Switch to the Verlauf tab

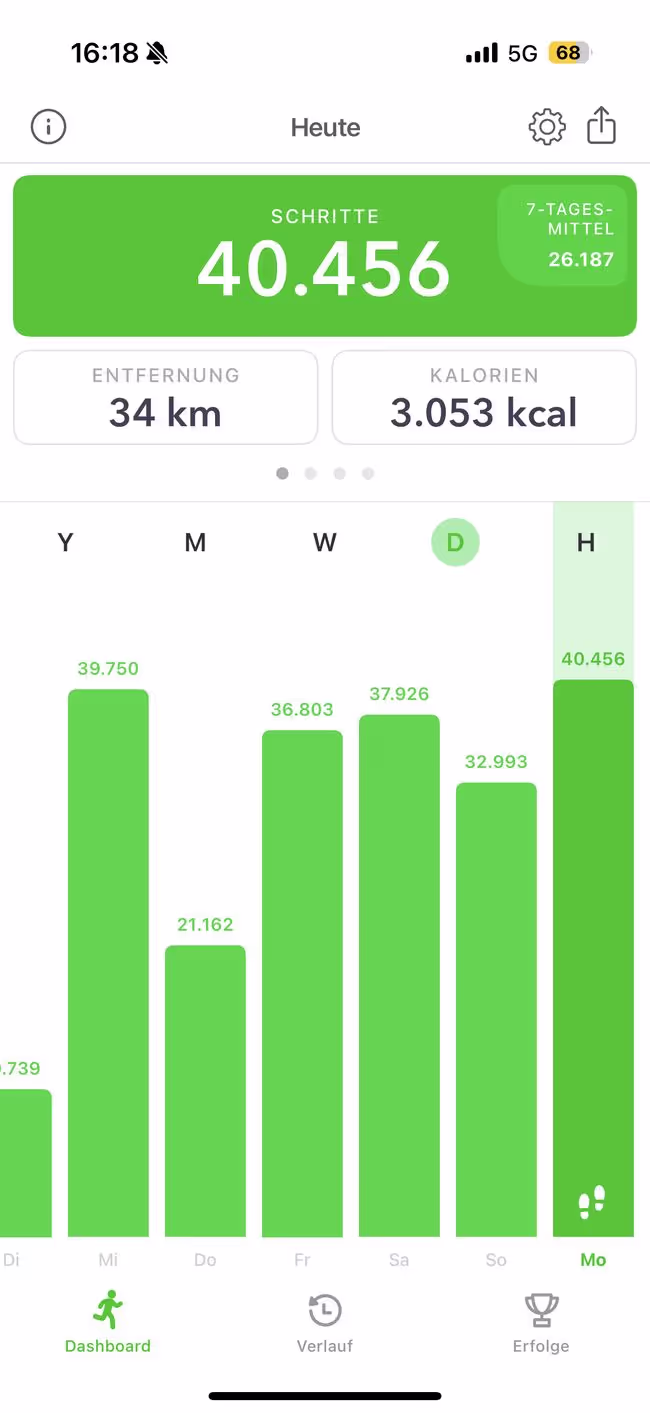click(325, 1322)
